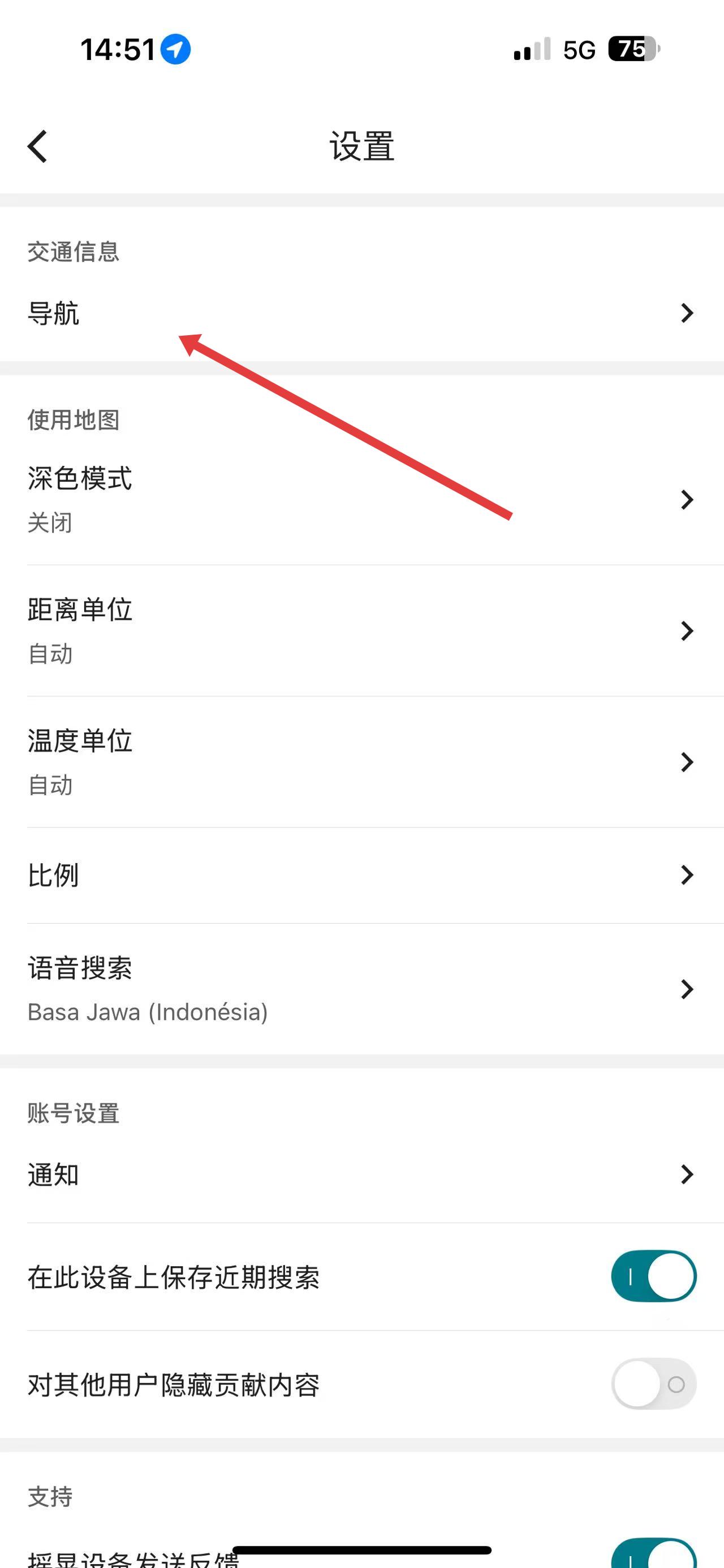Open the 比例 setting
Image resolution: width=724 pixels, height=1568 pixels.
coord(361,876)
